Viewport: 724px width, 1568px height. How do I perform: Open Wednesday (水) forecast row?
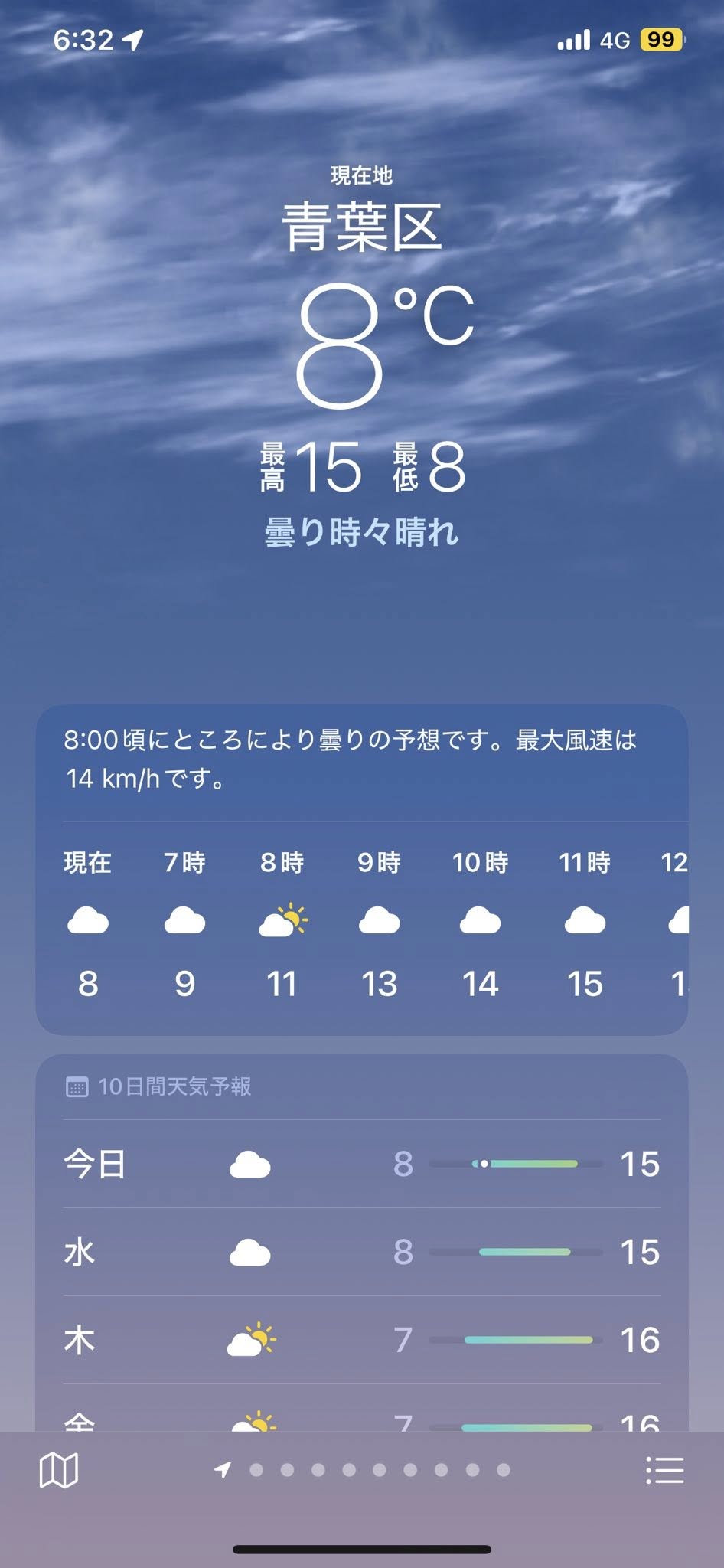click(361, 1253)
